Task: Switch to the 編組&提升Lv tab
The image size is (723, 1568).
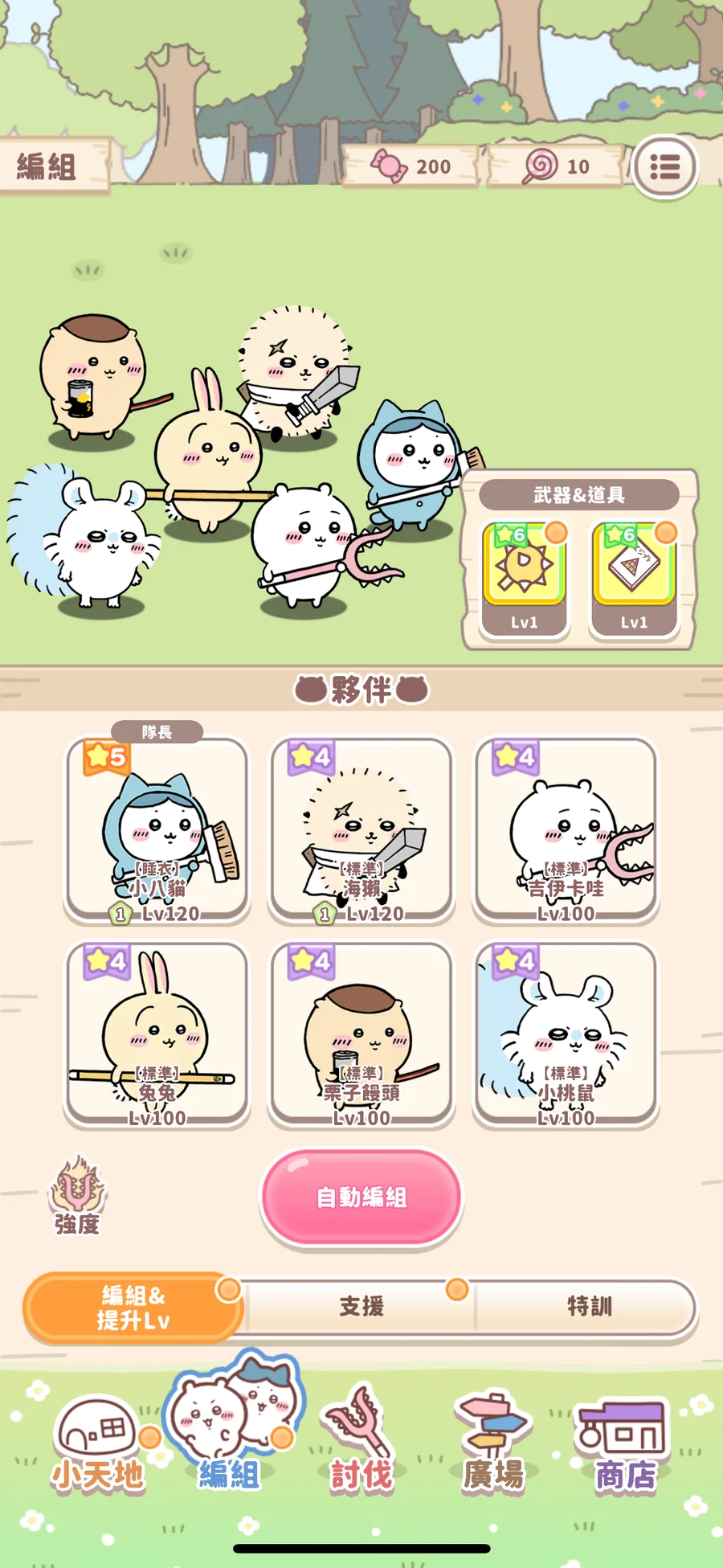Action: (x=133, y=1308)
